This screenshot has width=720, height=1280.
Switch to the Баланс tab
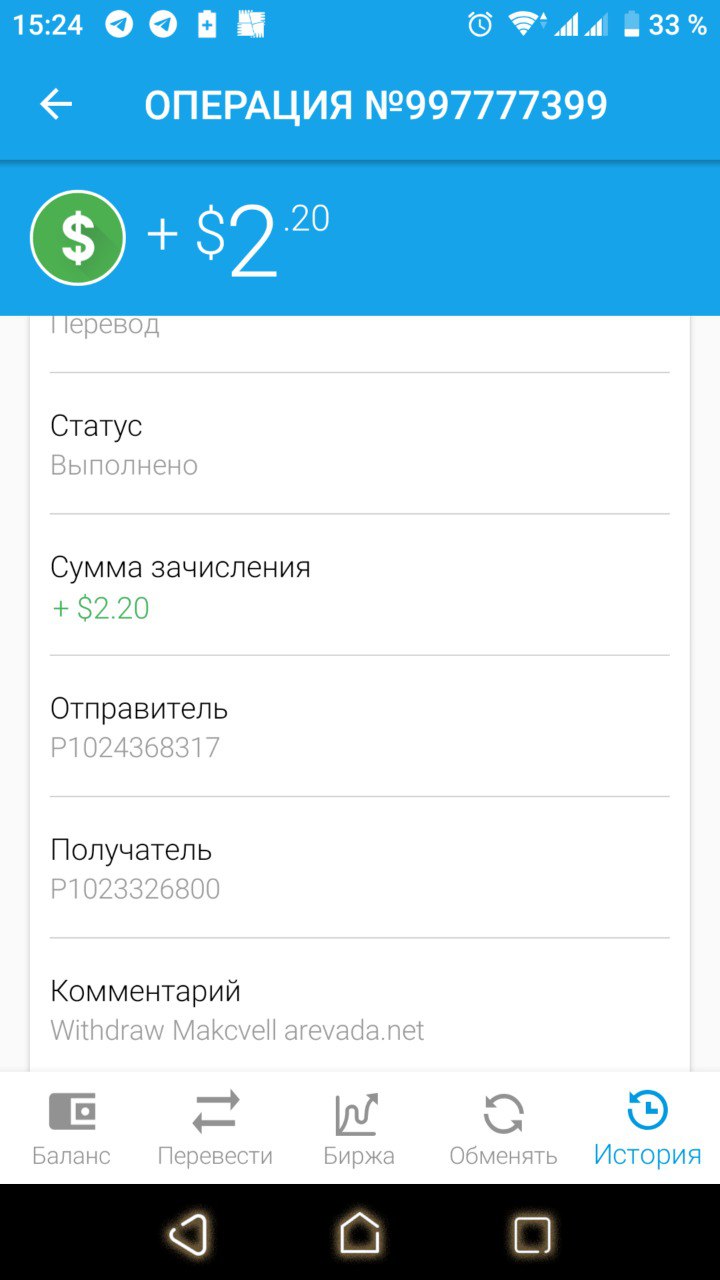coord(71,1129)
